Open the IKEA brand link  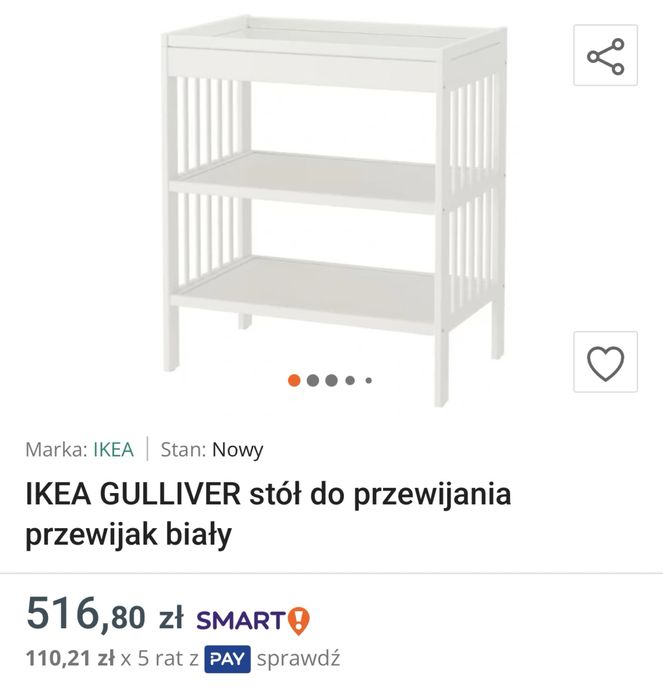click(113, 449)
